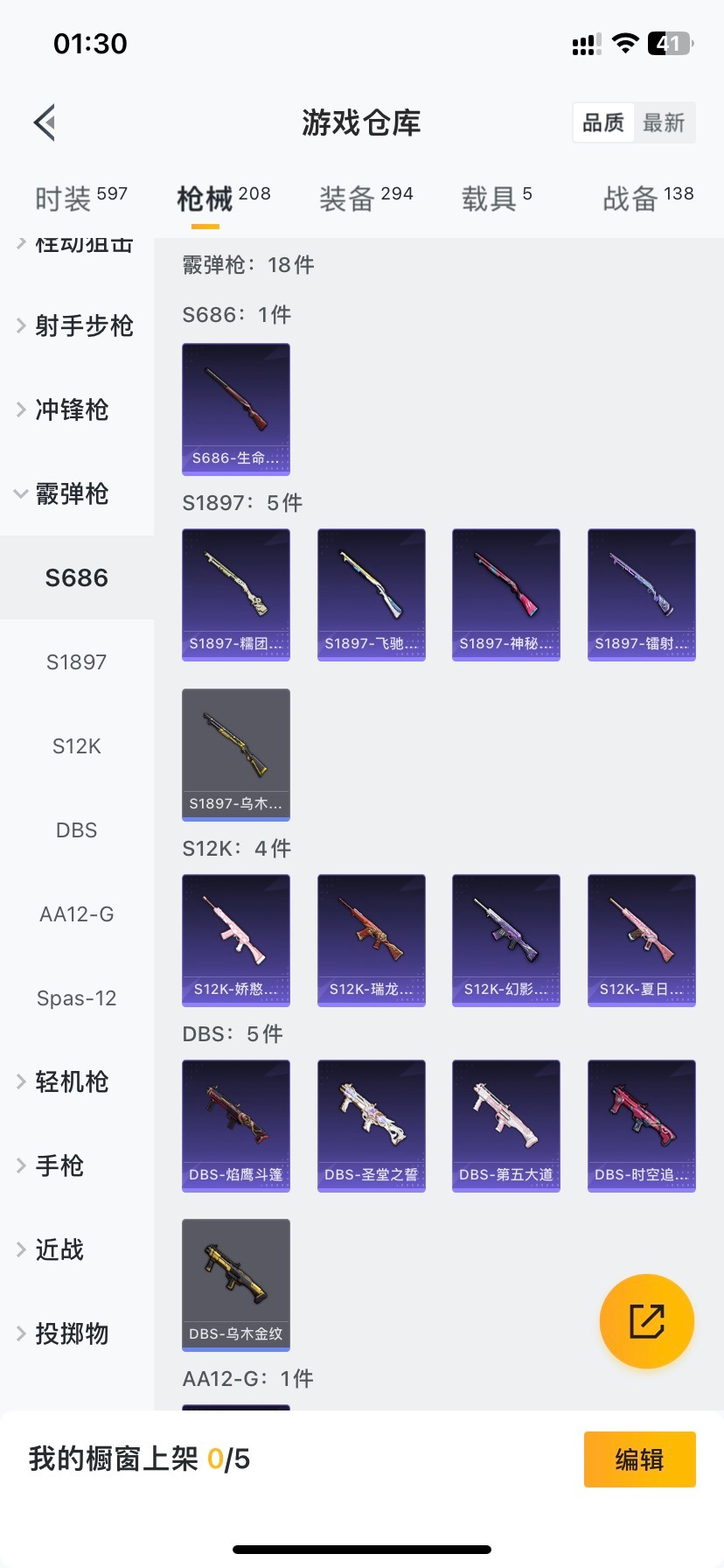
Task: Switch to the 装备 tab
Action: point(365,198)
